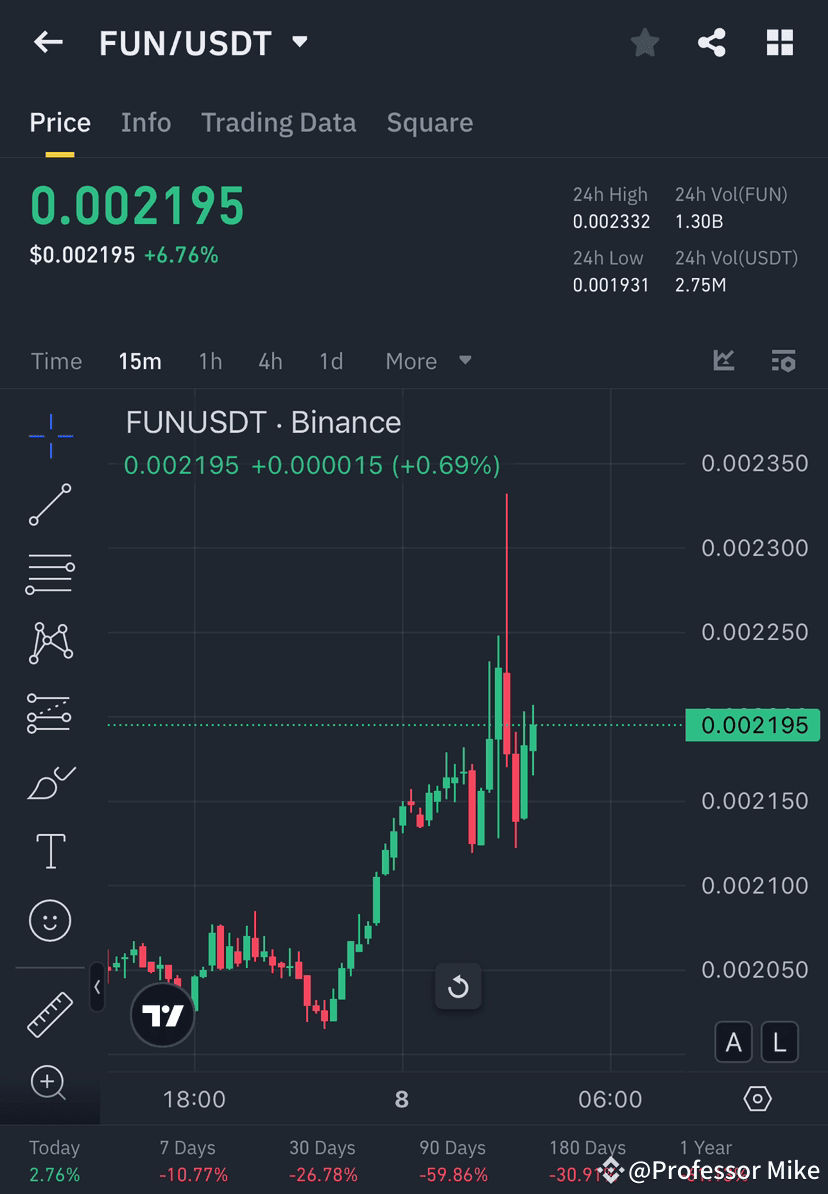
Task: Select the 1h timeframe
Action: (x=210, y=361)
